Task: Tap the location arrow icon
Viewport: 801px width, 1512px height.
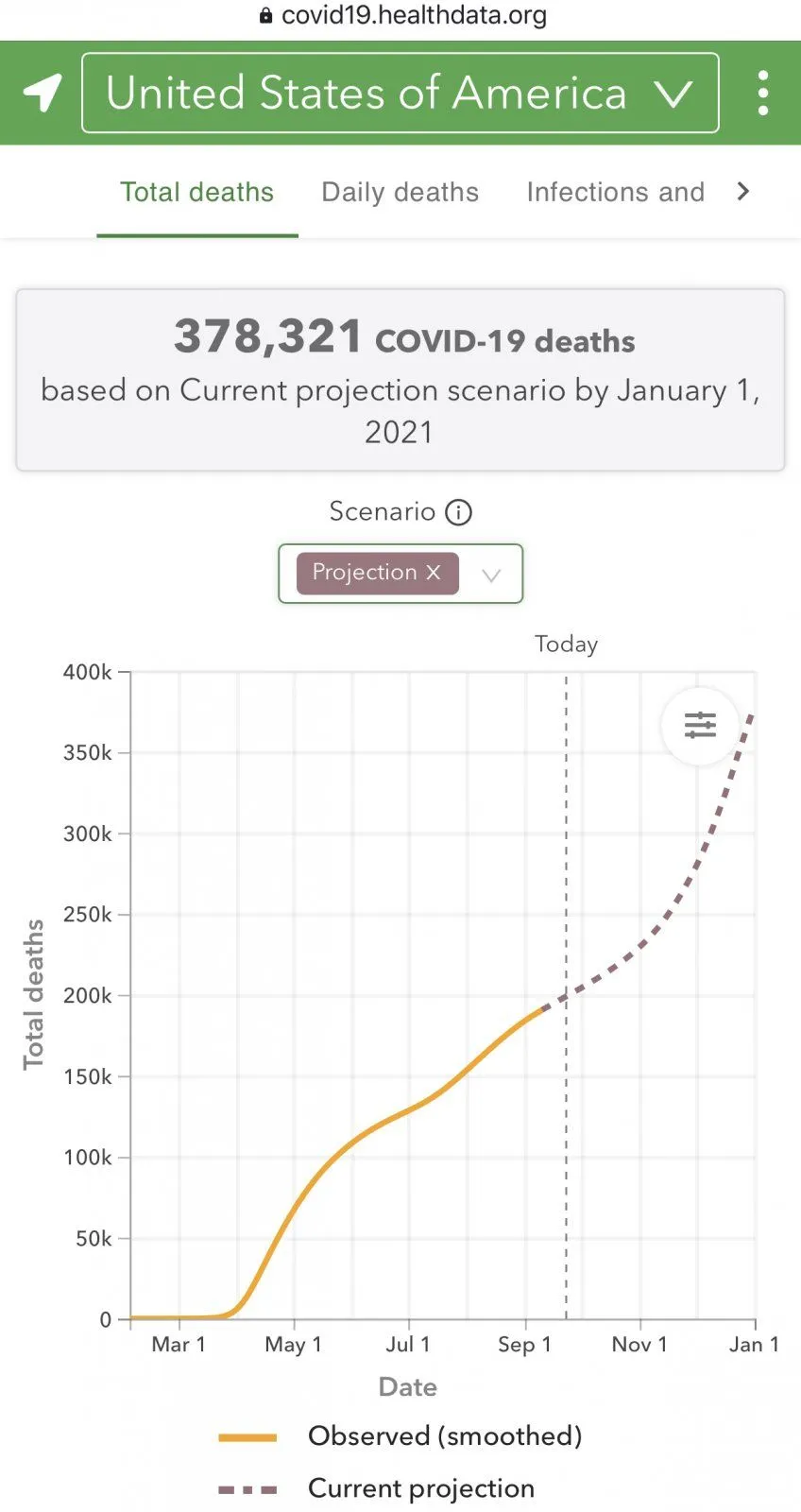Action: (x=43, y=93)
